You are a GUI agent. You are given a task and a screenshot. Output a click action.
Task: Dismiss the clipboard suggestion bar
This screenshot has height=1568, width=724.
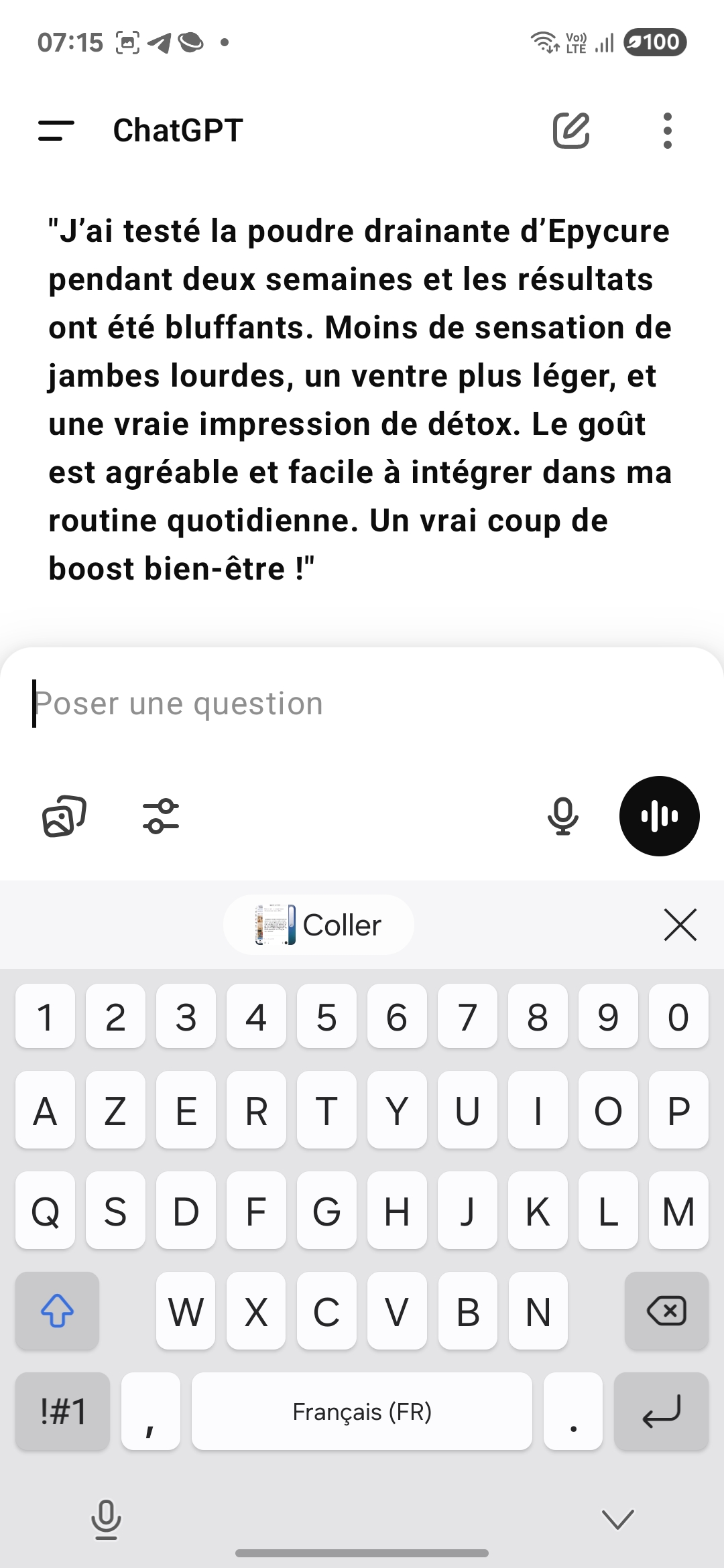pyautogui.click(x=680, y=925)
